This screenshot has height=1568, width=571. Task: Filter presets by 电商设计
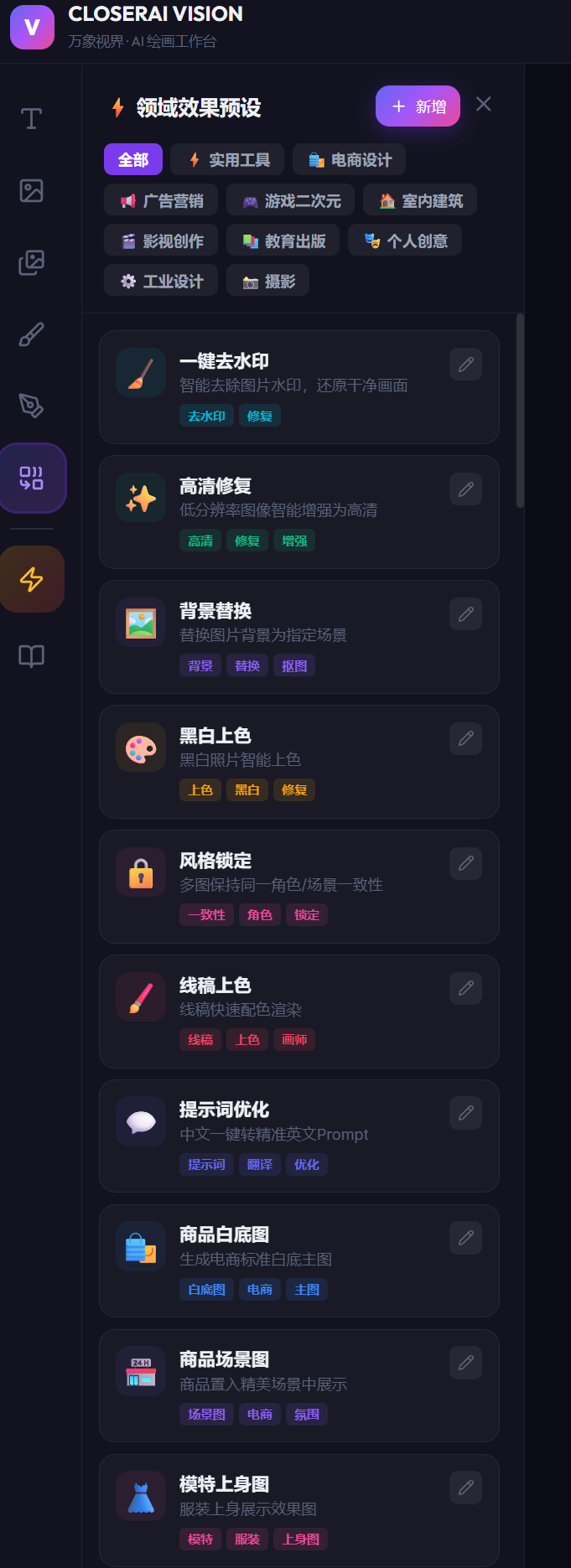[x=349, y=159]
